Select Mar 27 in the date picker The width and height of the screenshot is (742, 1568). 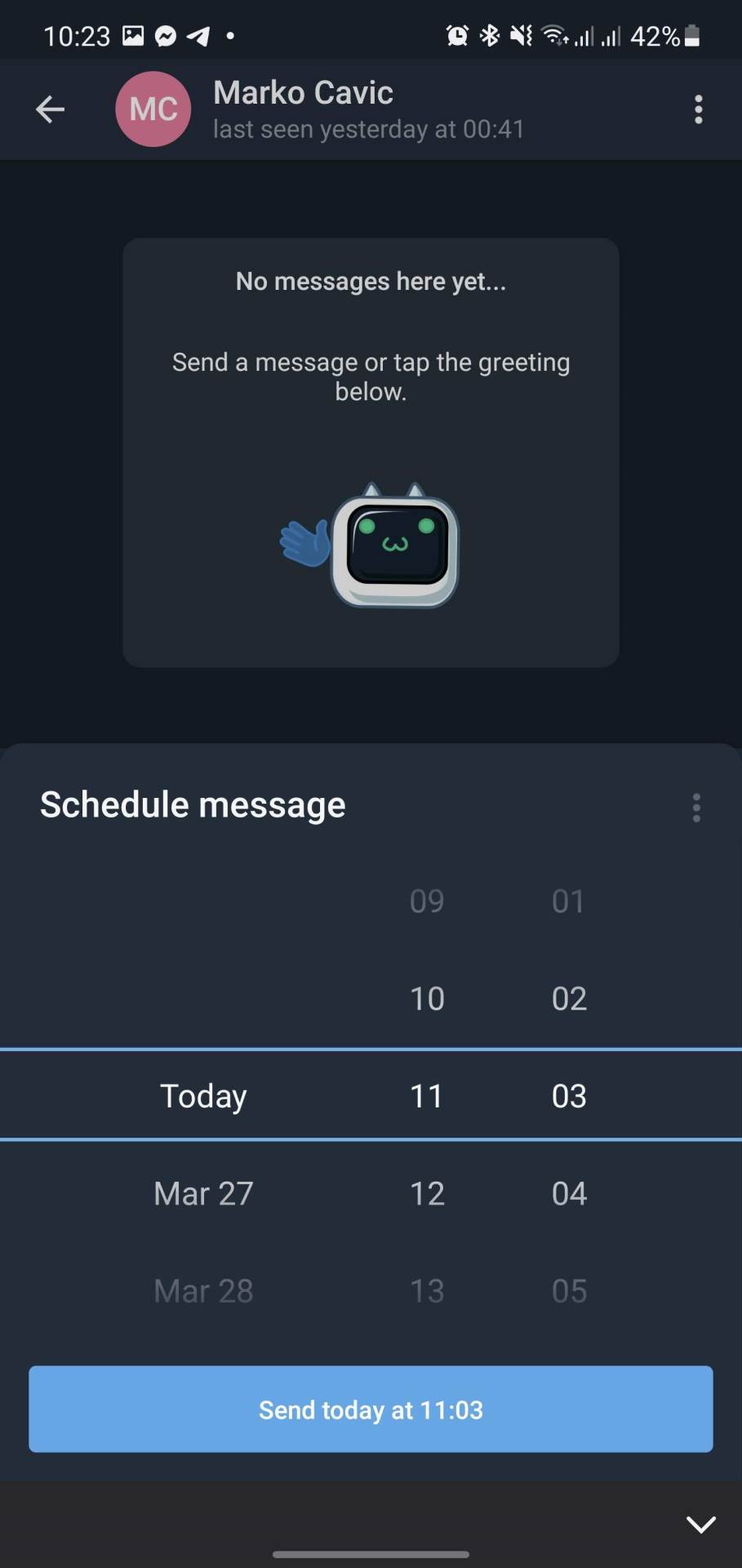(x=203, y=1193)
